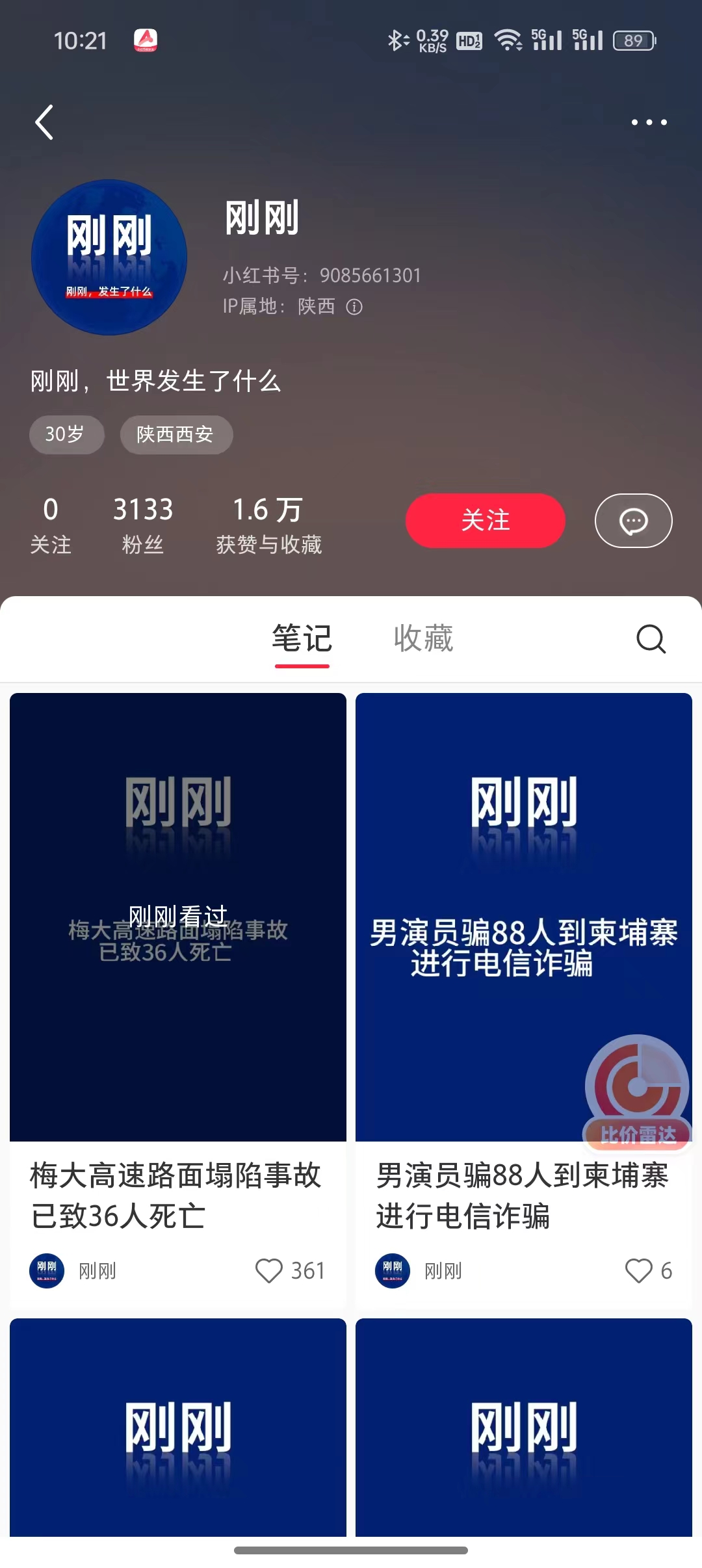
Task: View the IP属地 info icon
Action: (354, 307)
